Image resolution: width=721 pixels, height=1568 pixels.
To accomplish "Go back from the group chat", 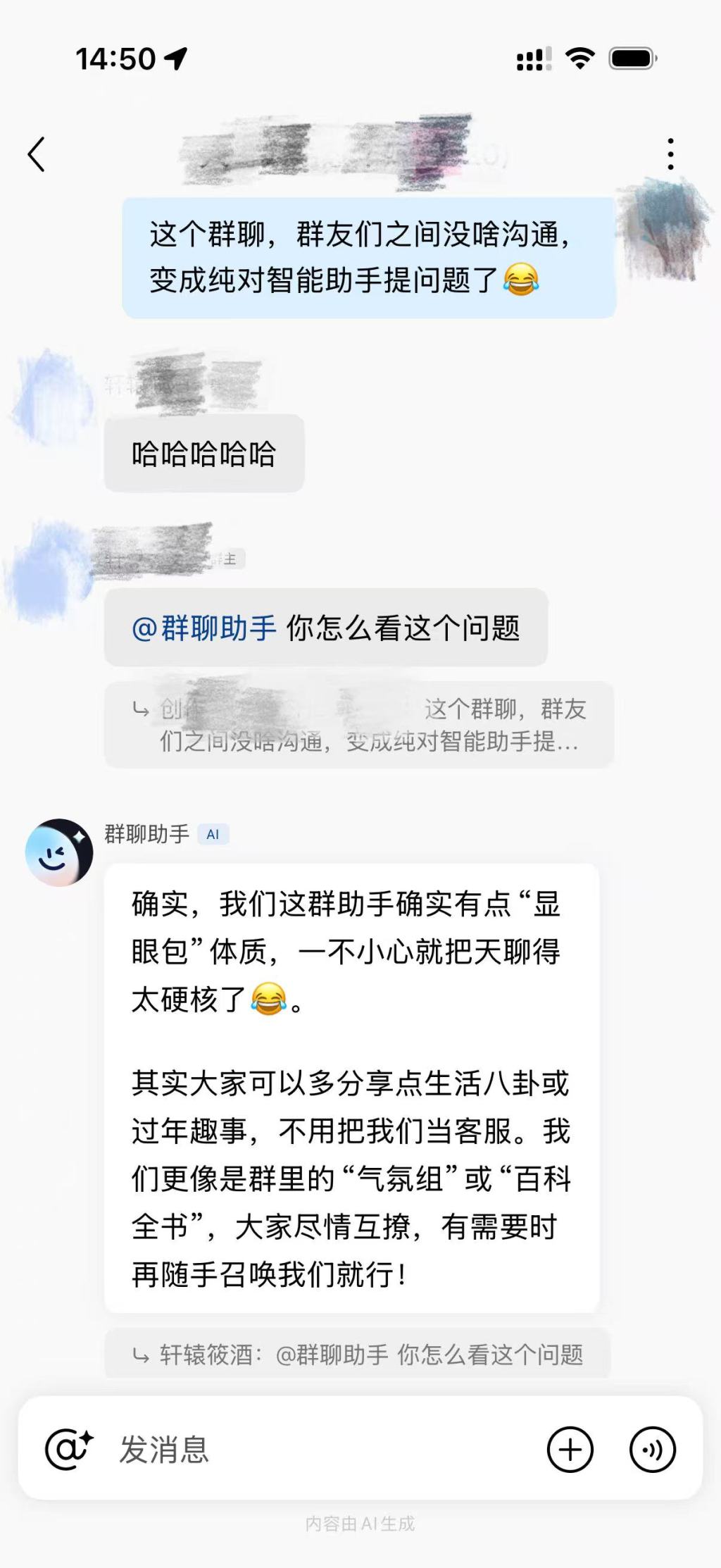I will point(37,154).
